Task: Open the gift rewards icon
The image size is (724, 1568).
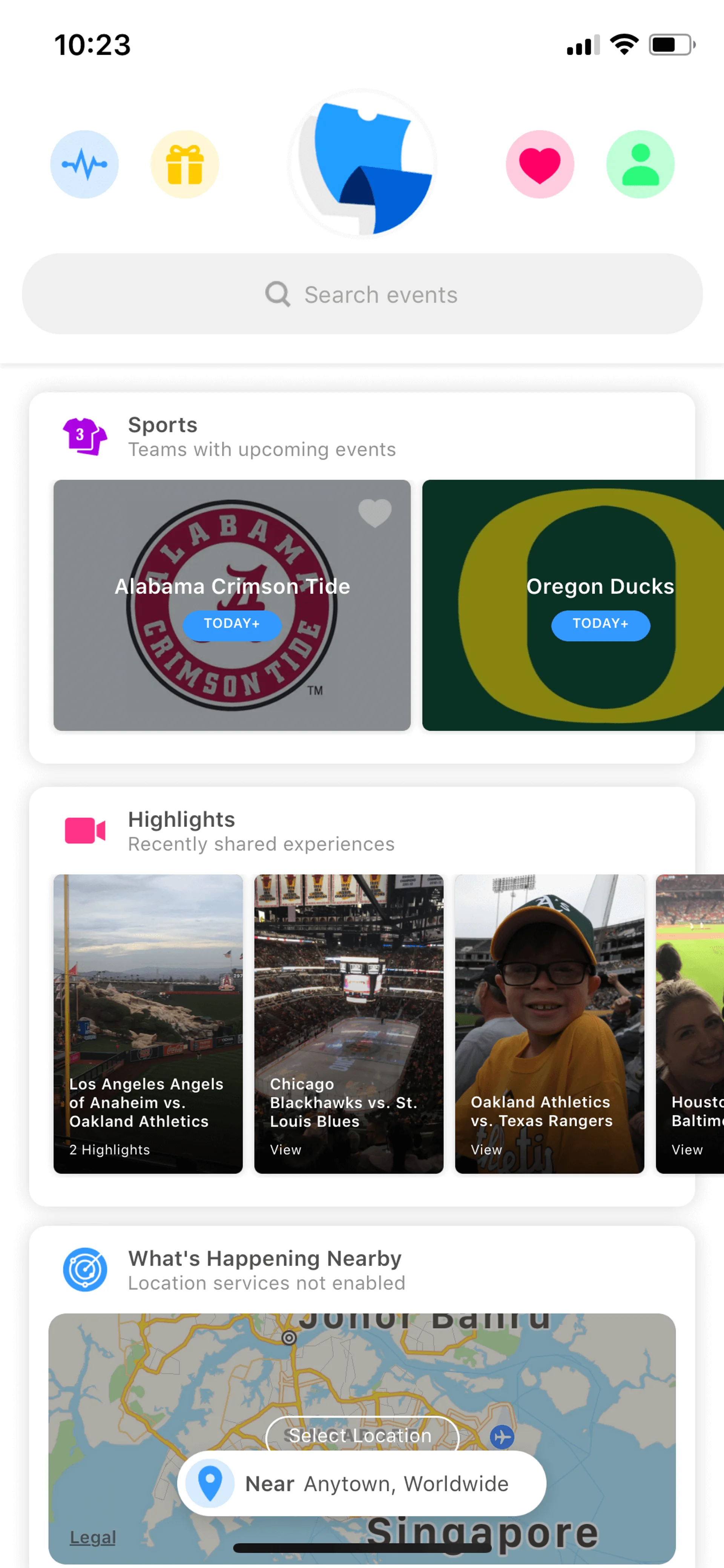Action: coord(184,164)
